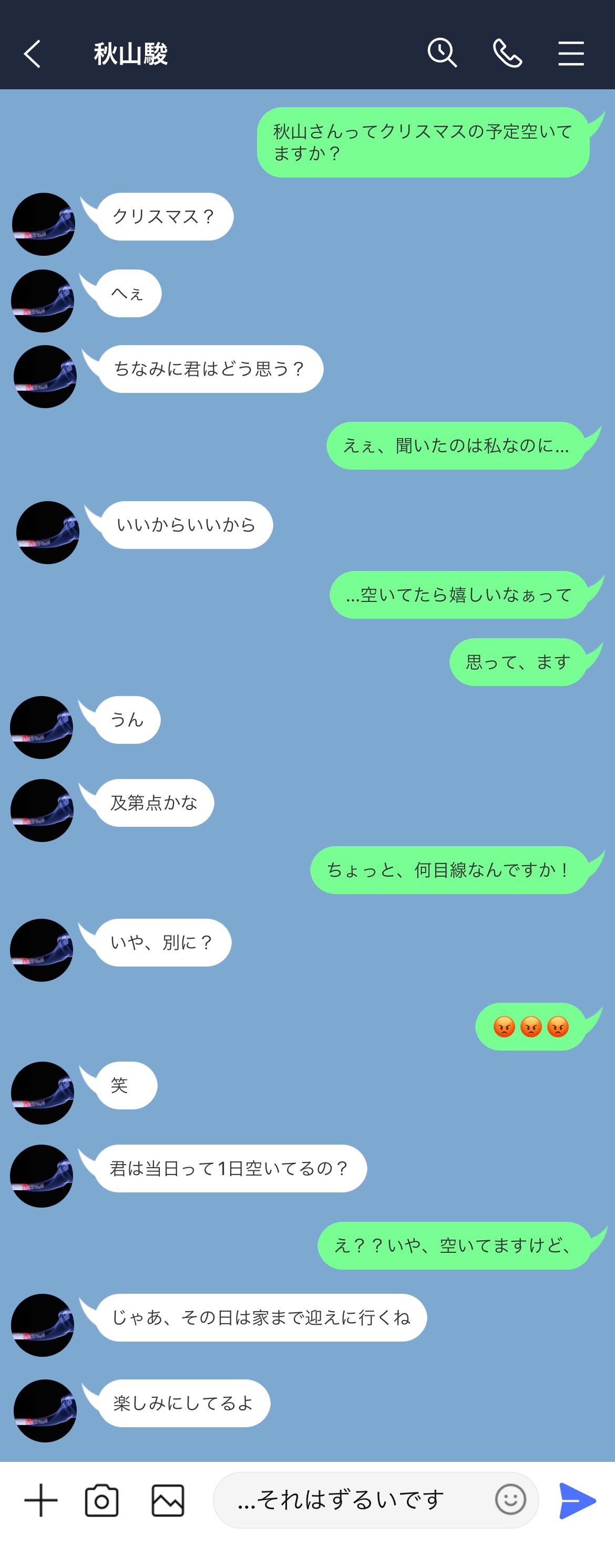615x1568 pixels.
Task: Go back from the 秋山駿 chat
Action: pyautogui.click(x=32, y=54)
